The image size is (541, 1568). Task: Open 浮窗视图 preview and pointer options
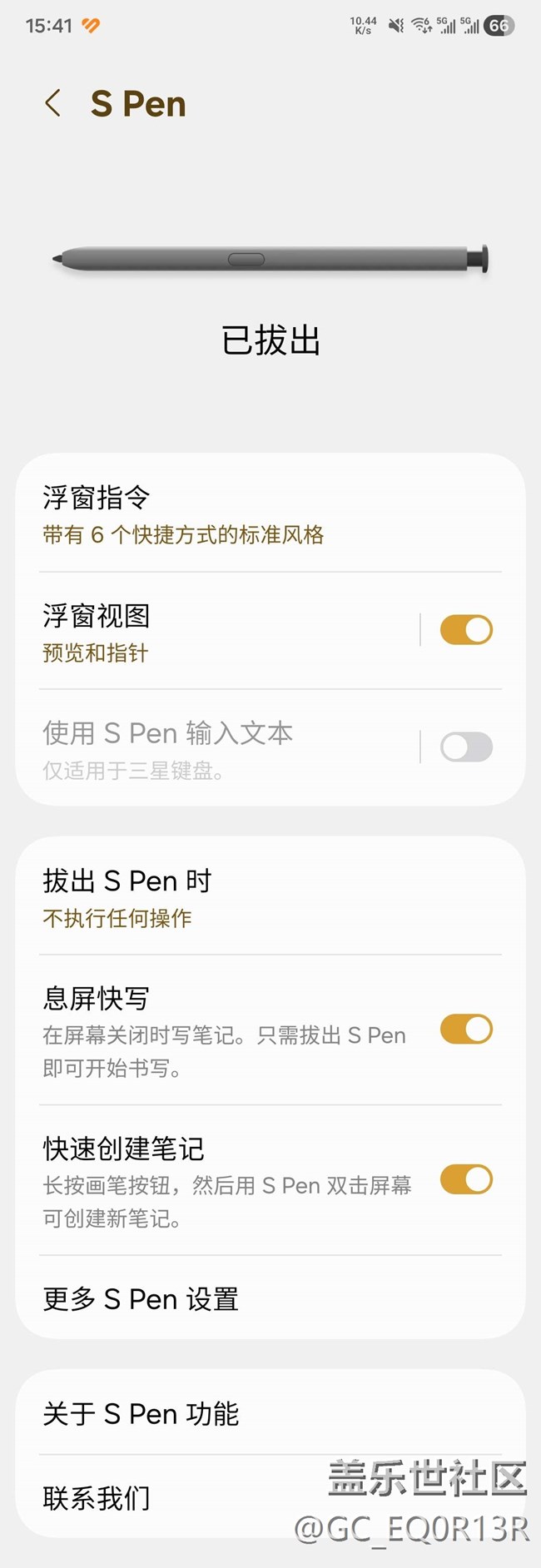tap(216, 632)
